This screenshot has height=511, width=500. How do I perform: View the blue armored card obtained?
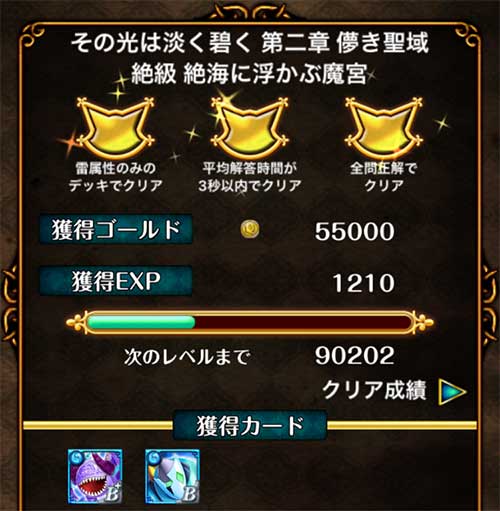pos(172,476)
